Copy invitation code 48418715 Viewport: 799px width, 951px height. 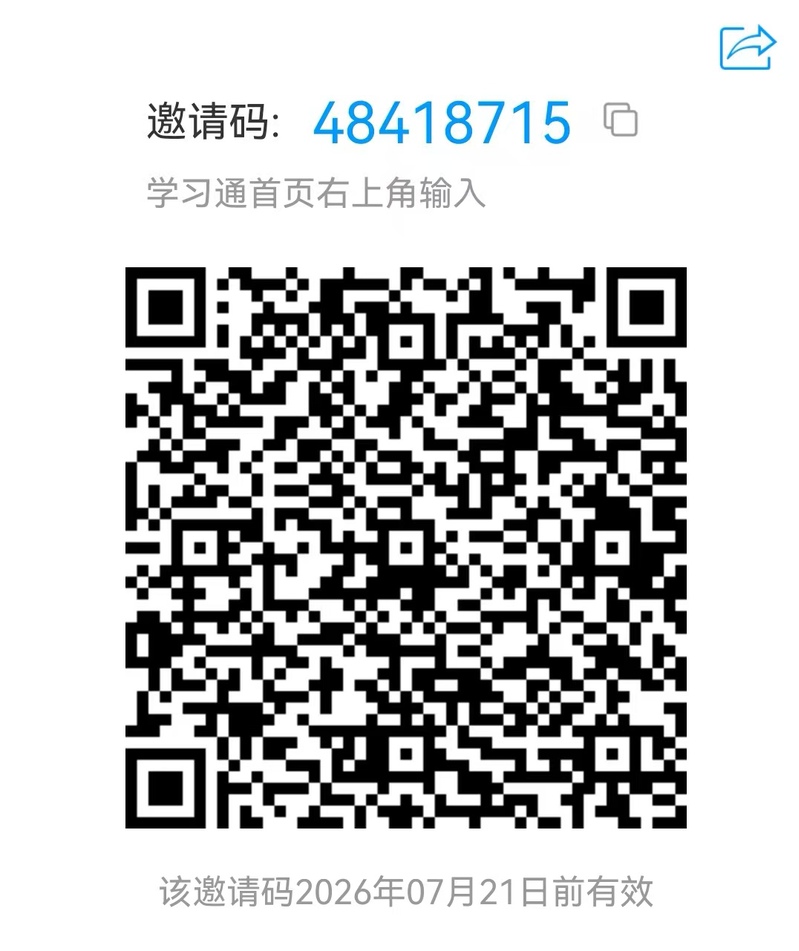click(x=620, y=120)
